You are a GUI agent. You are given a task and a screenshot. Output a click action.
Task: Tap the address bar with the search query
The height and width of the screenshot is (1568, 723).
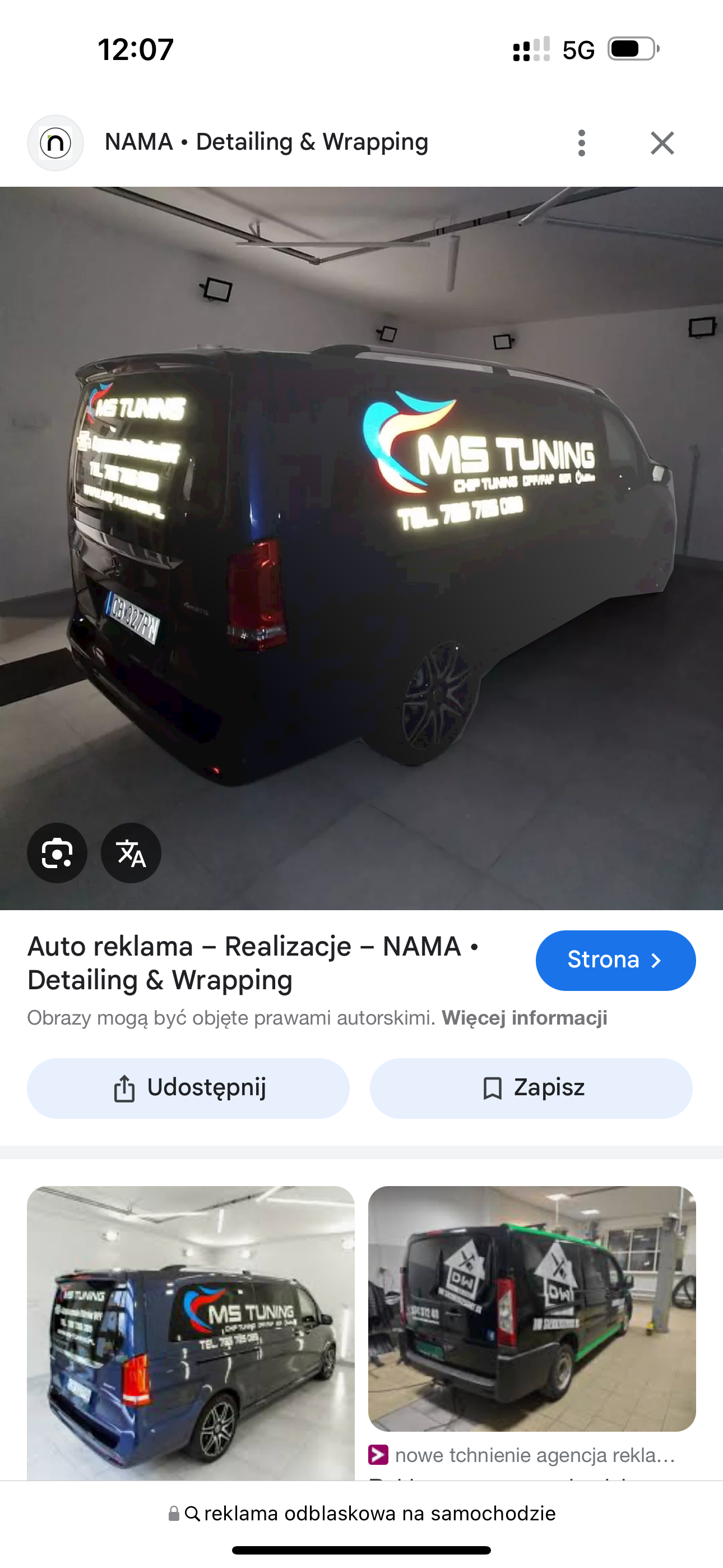(x=361, y=1514)
